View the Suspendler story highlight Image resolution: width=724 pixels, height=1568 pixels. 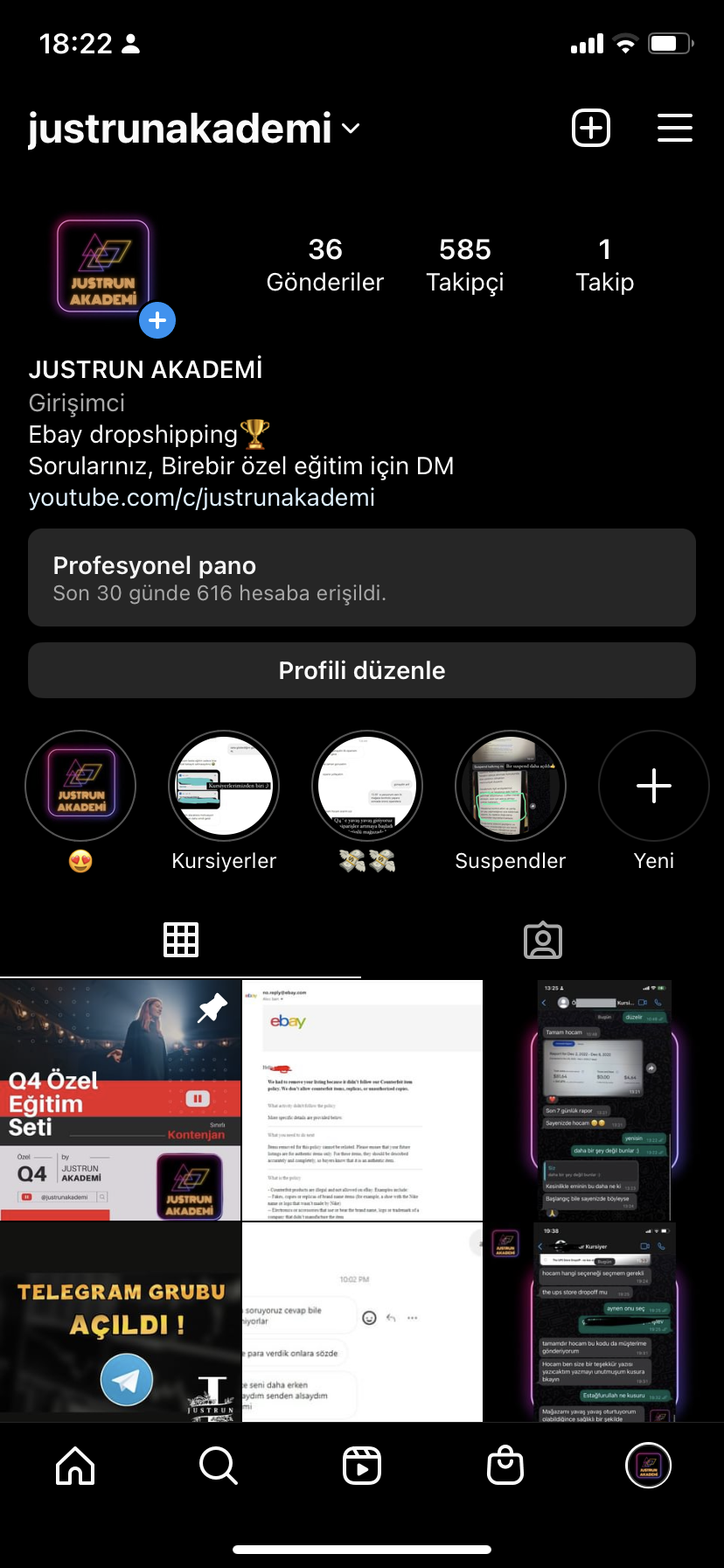[x=511, y=786]
